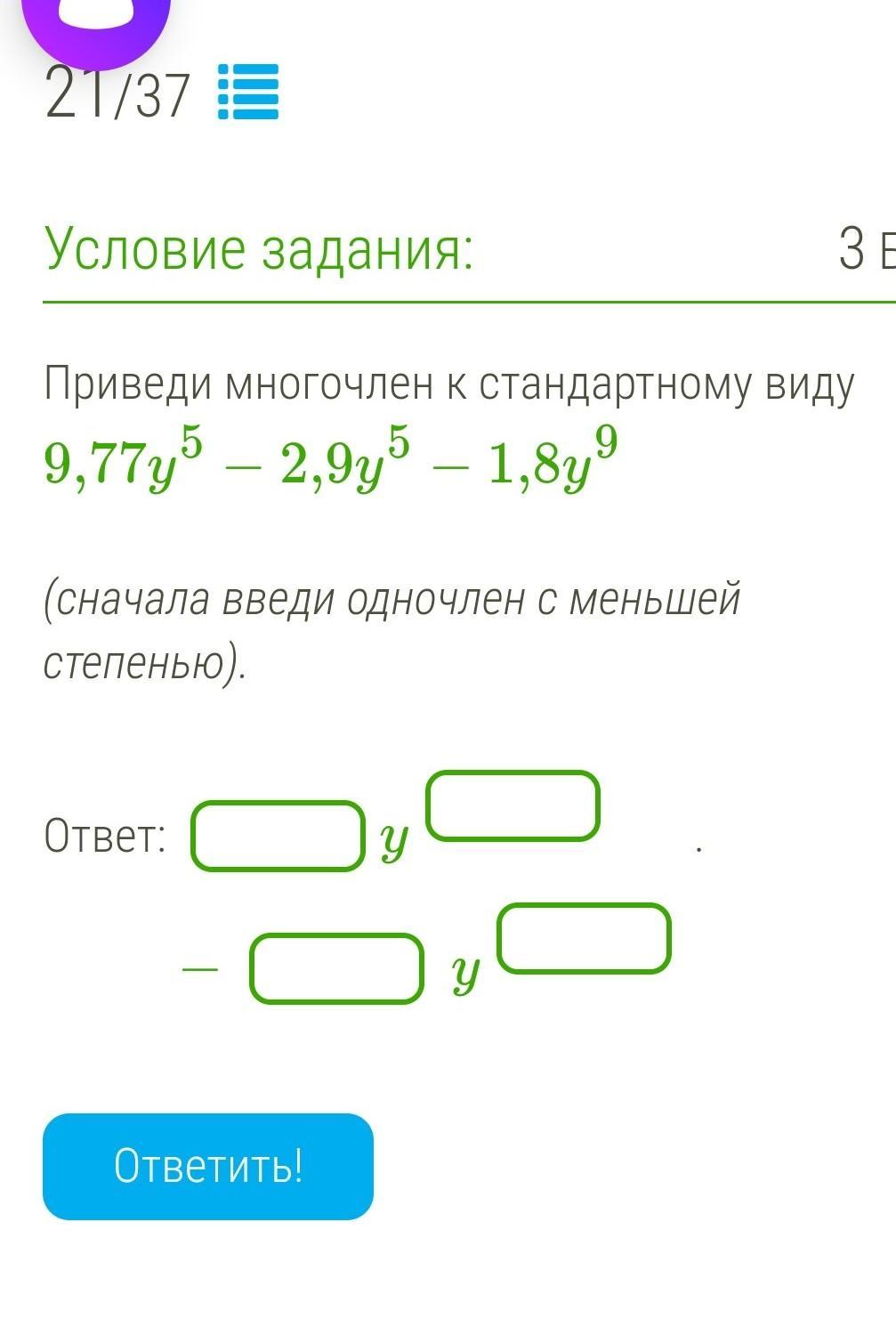Tap the first coefficient input box
896x1335 pixels.
click(278, 836)
